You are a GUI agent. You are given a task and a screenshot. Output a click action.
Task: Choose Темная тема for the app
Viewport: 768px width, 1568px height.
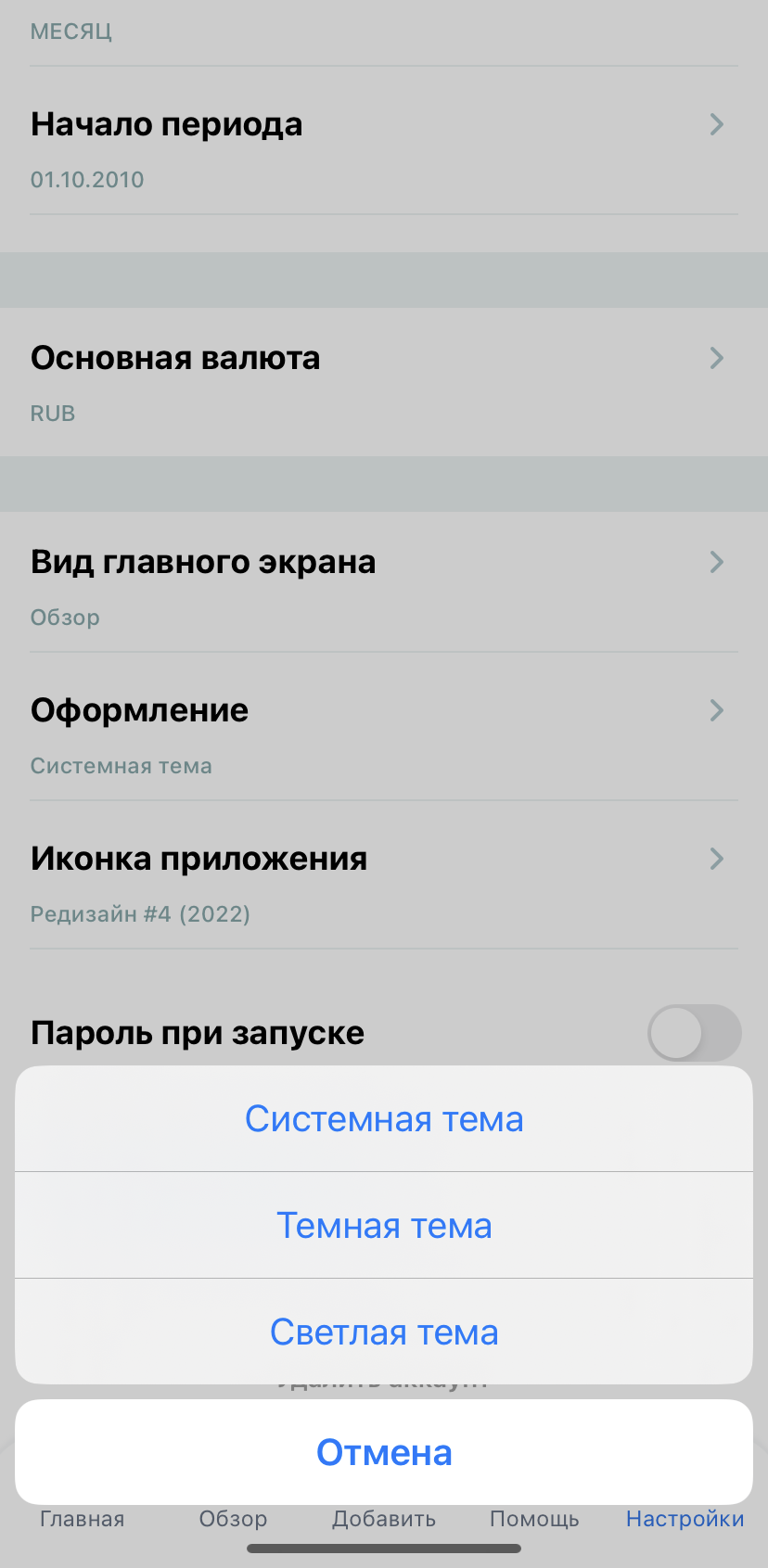coord(384,1226)
